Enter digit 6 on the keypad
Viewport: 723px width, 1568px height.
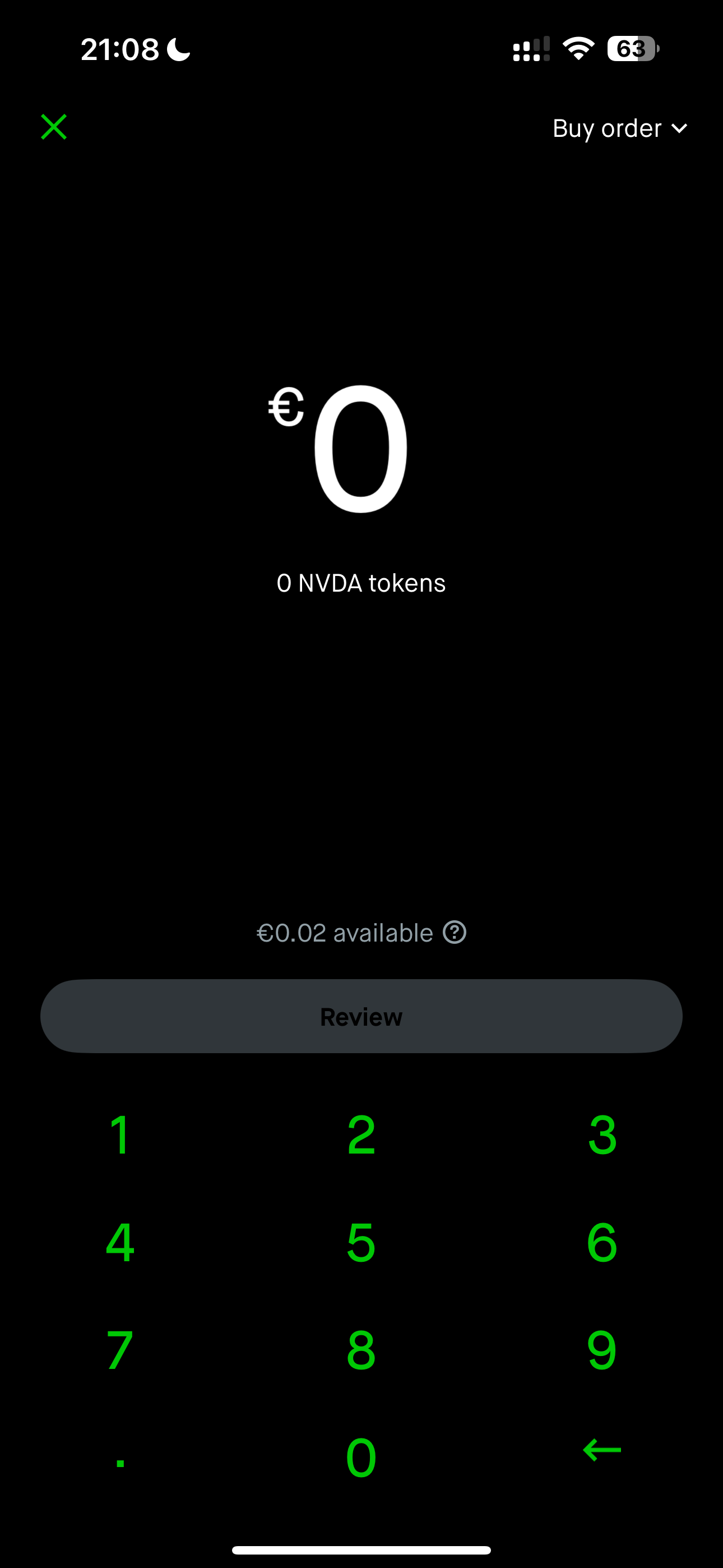(602, 1242)
